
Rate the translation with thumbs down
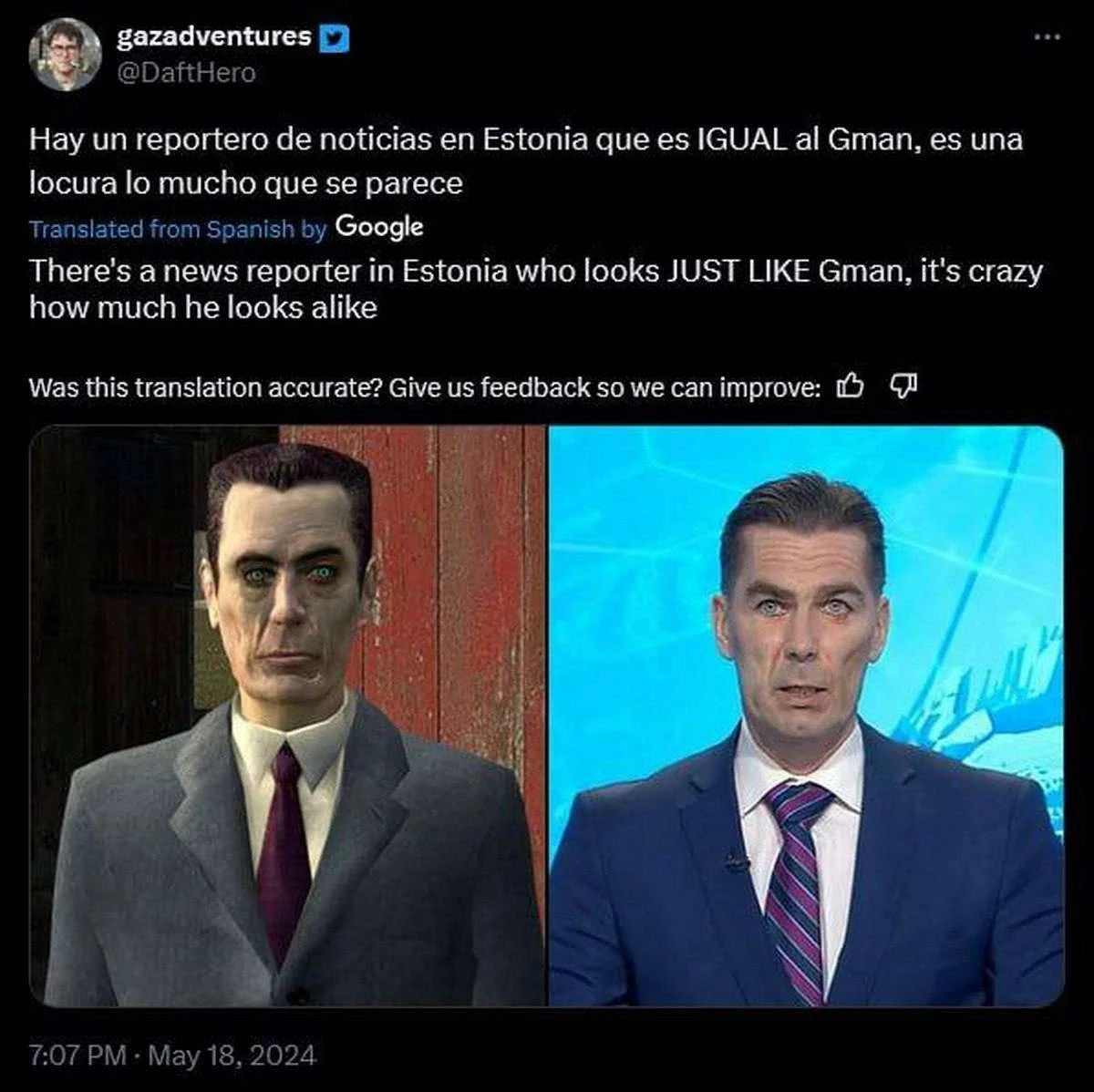click(x=902, y=387)
